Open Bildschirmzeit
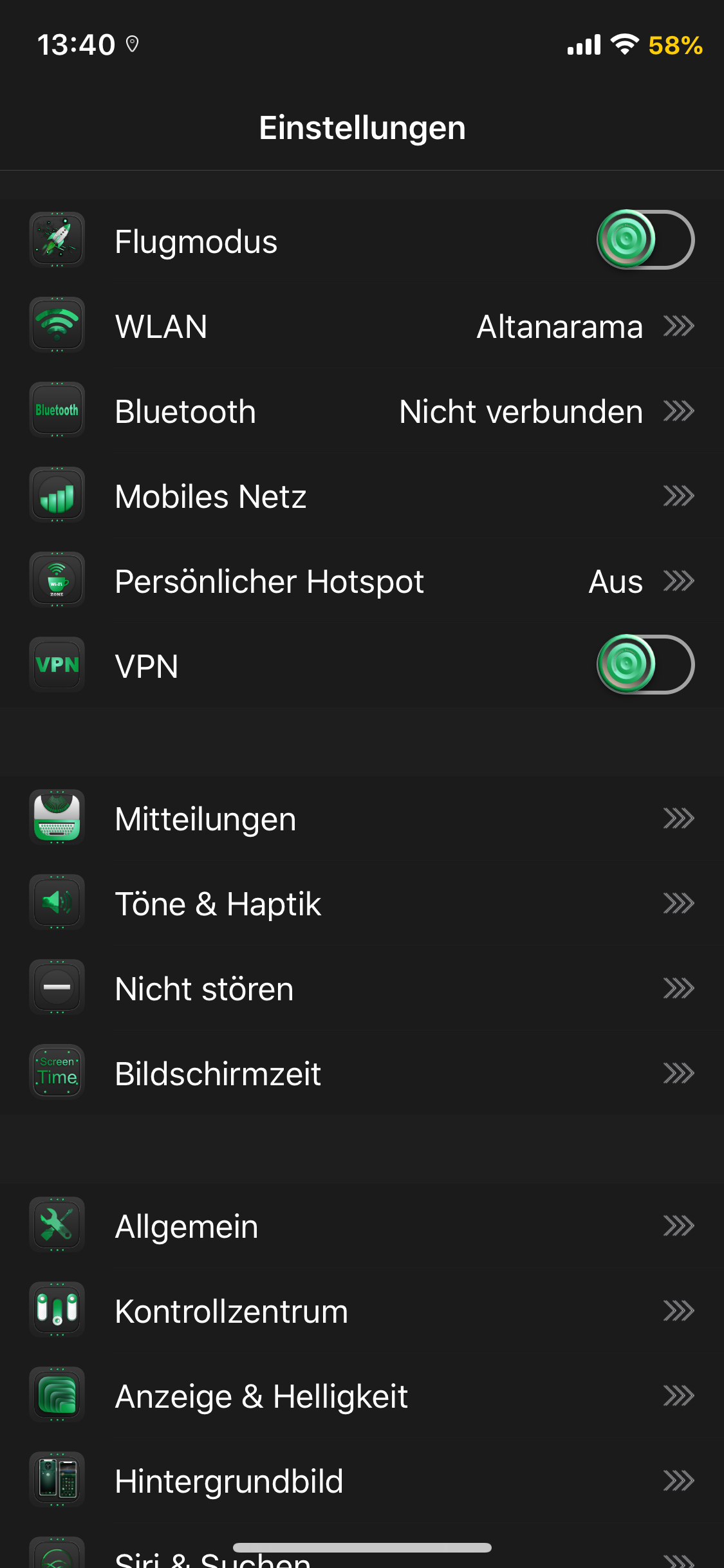The image size is (724, 1568). (362, 1073)
